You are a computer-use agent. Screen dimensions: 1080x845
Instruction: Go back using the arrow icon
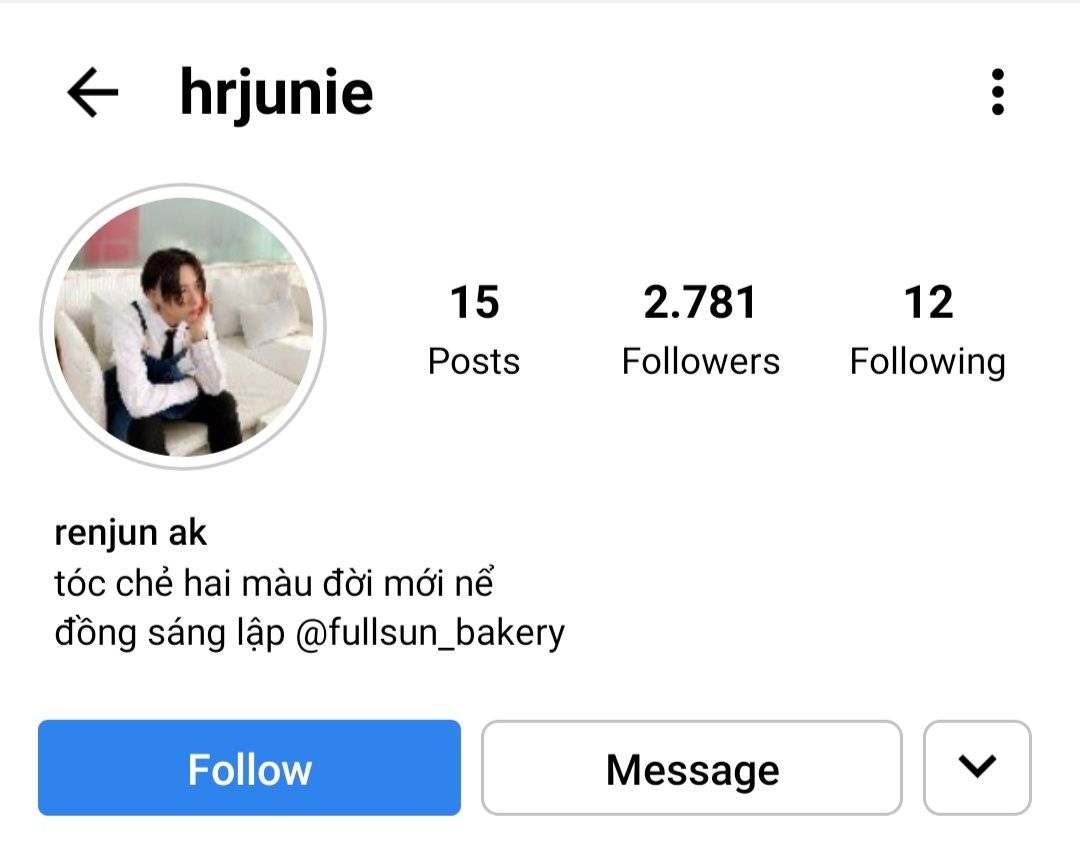point(92,92)
